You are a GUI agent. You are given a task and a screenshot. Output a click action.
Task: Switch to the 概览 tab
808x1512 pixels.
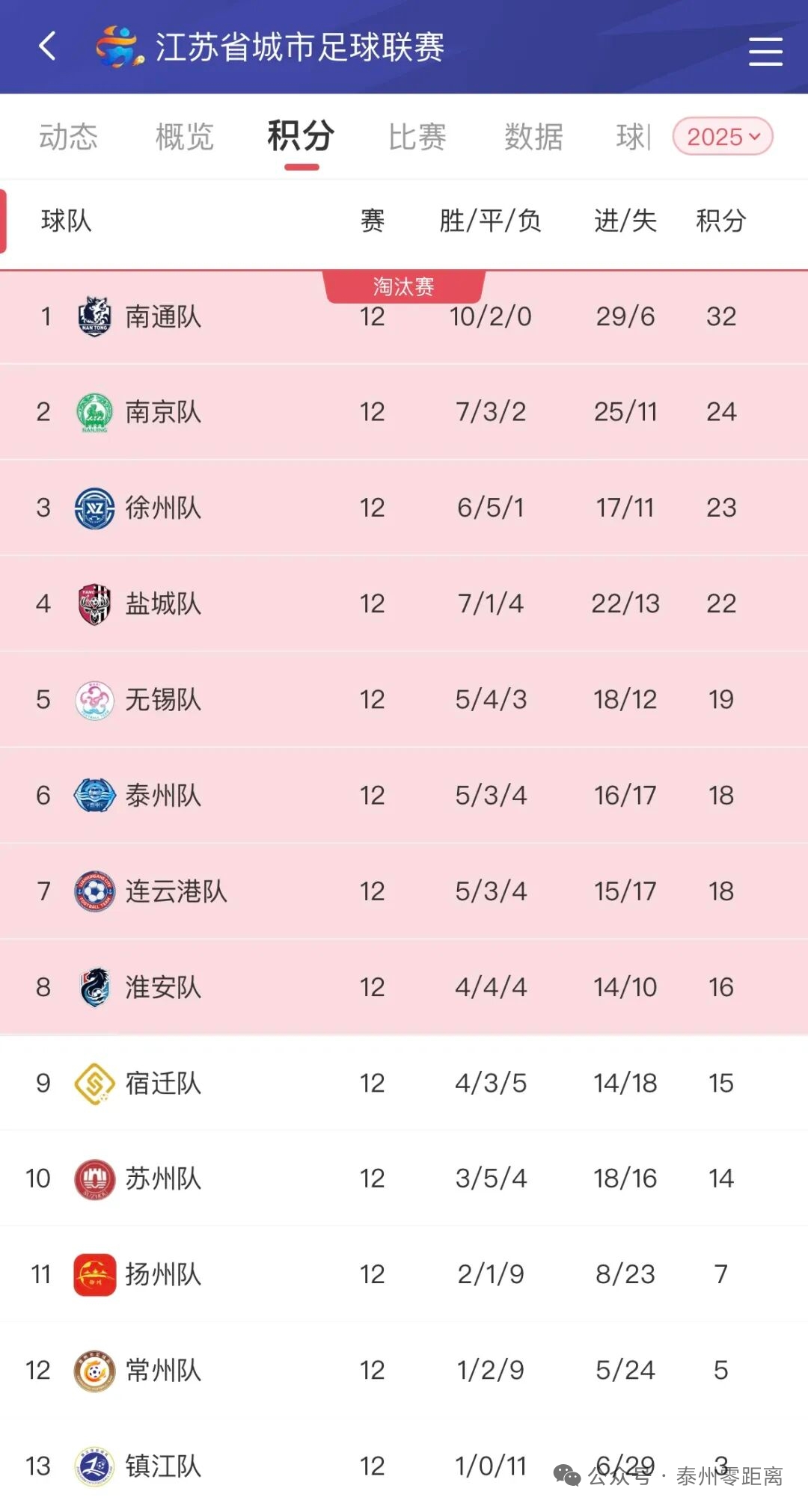pos(184,137)
